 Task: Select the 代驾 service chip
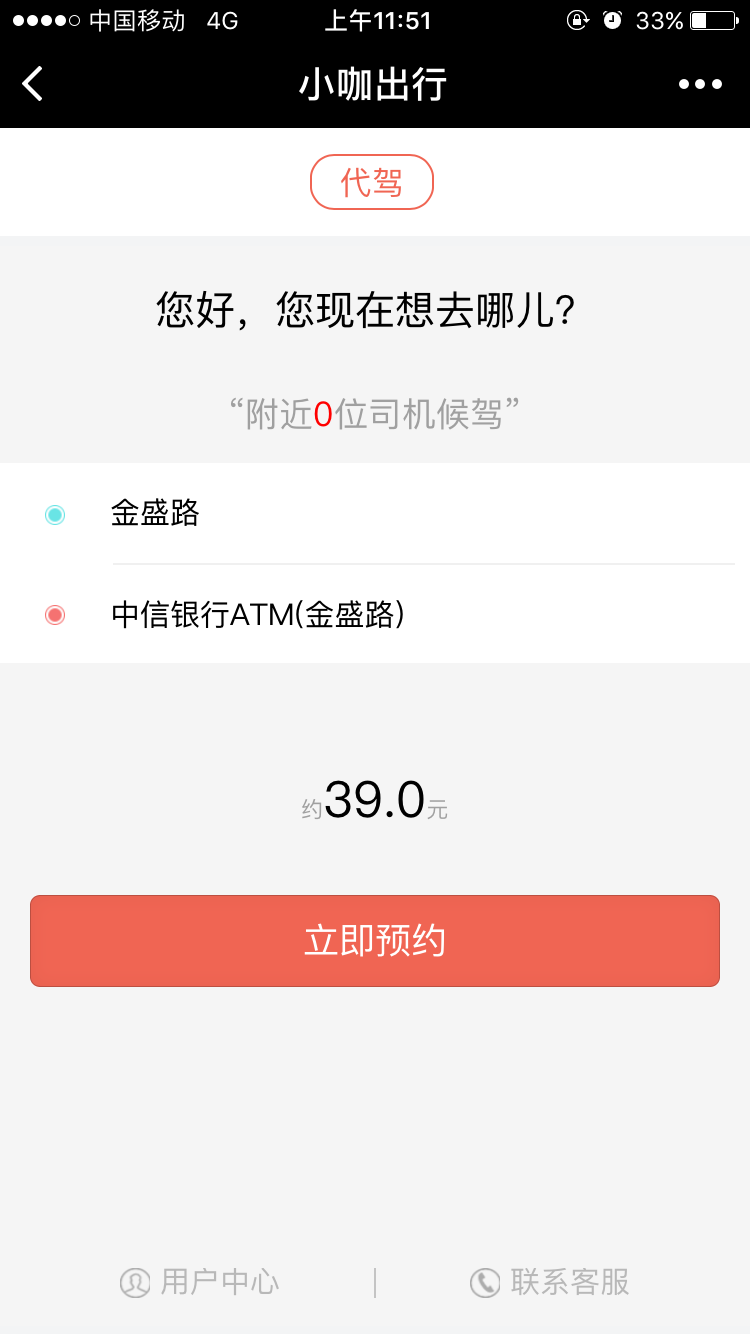coord(372,182)
